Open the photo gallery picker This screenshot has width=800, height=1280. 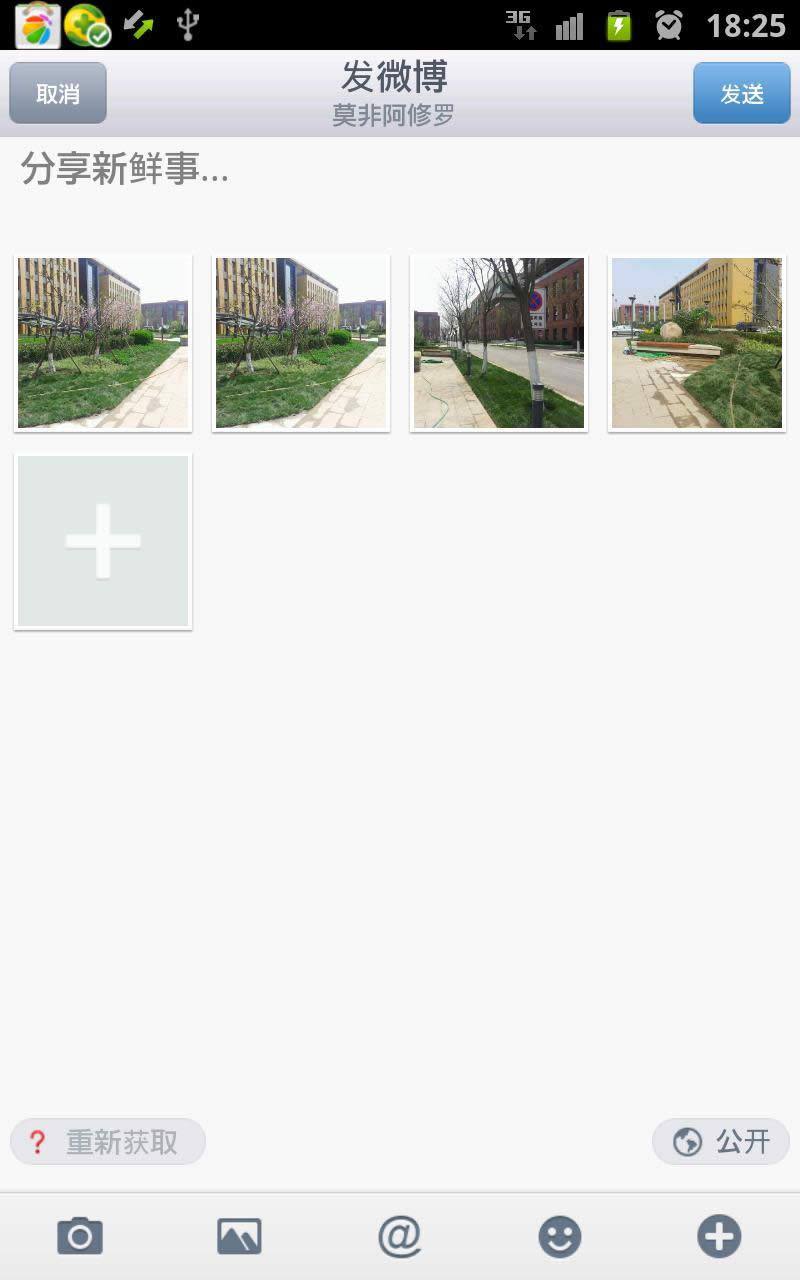tap(239, 1237)
